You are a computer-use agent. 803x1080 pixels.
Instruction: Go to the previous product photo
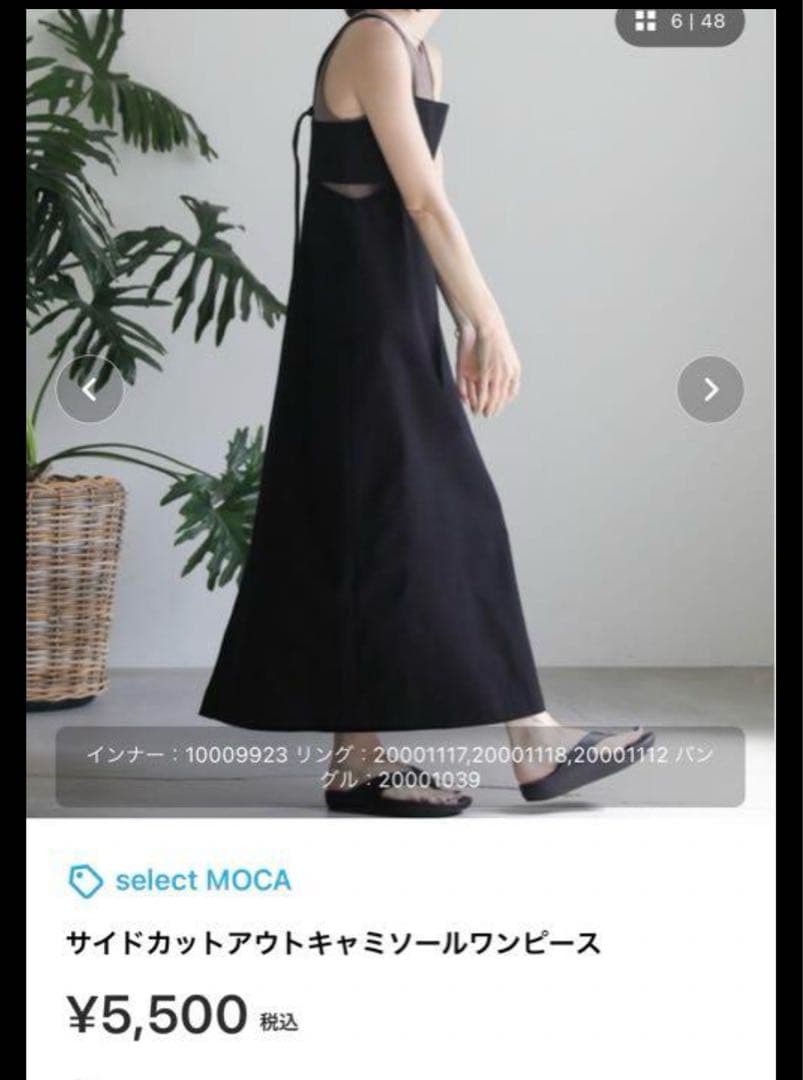[90, 390]
